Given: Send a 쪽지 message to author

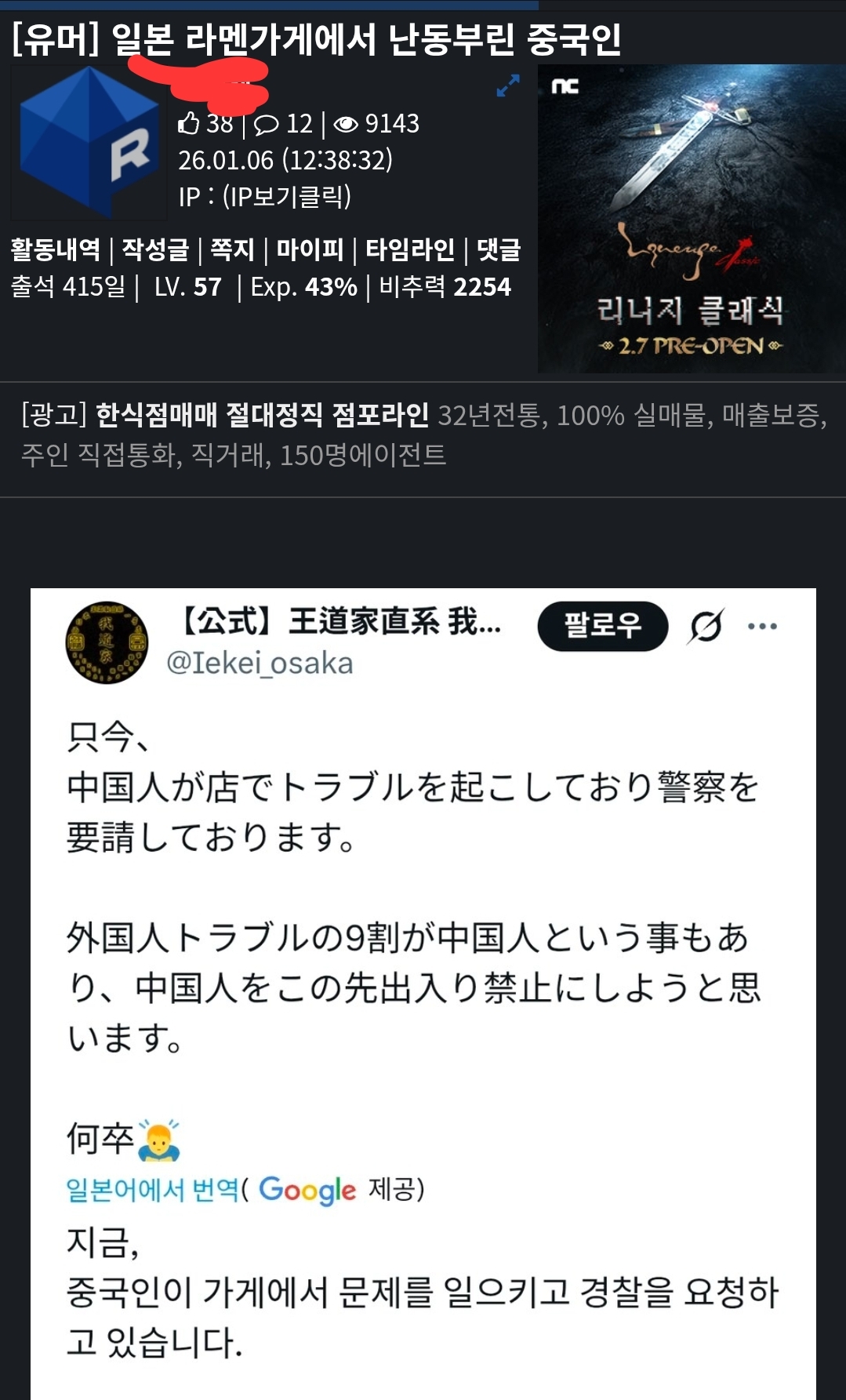Looking at the screenshot, I should click(232, 250).
